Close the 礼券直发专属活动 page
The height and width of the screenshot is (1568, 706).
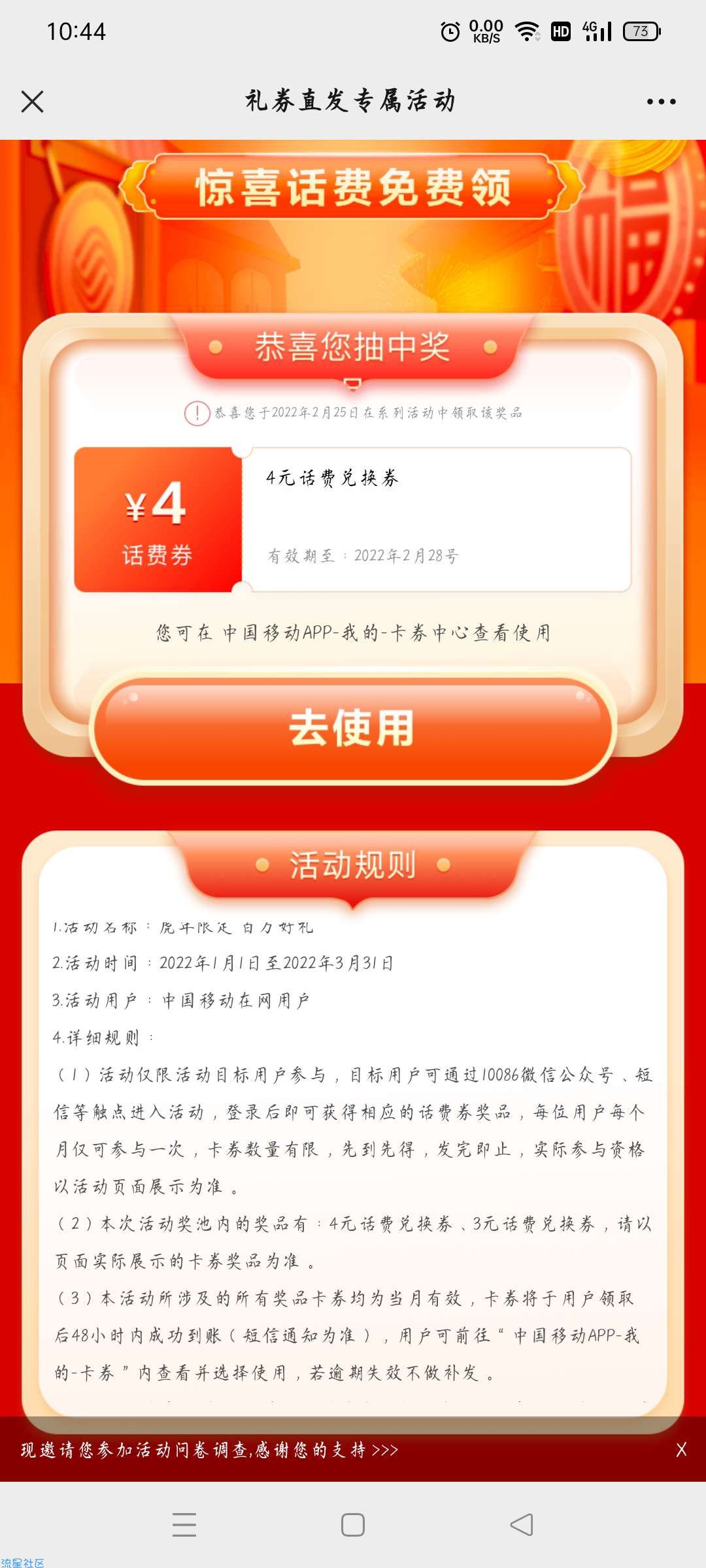pyautogui.click(x=32, y=102)
